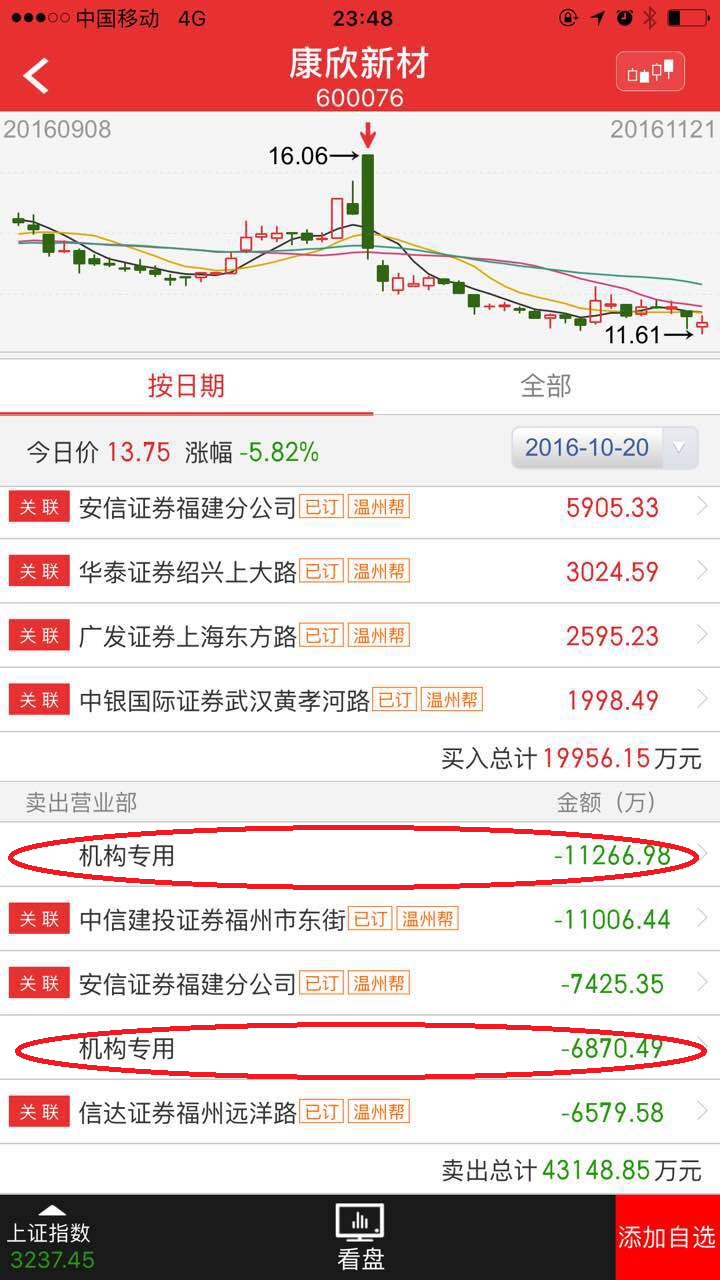View the 中银国际证券武汉黄孝河路 row
Screen dimensions: 720x1280
click(x=360, y=699)
